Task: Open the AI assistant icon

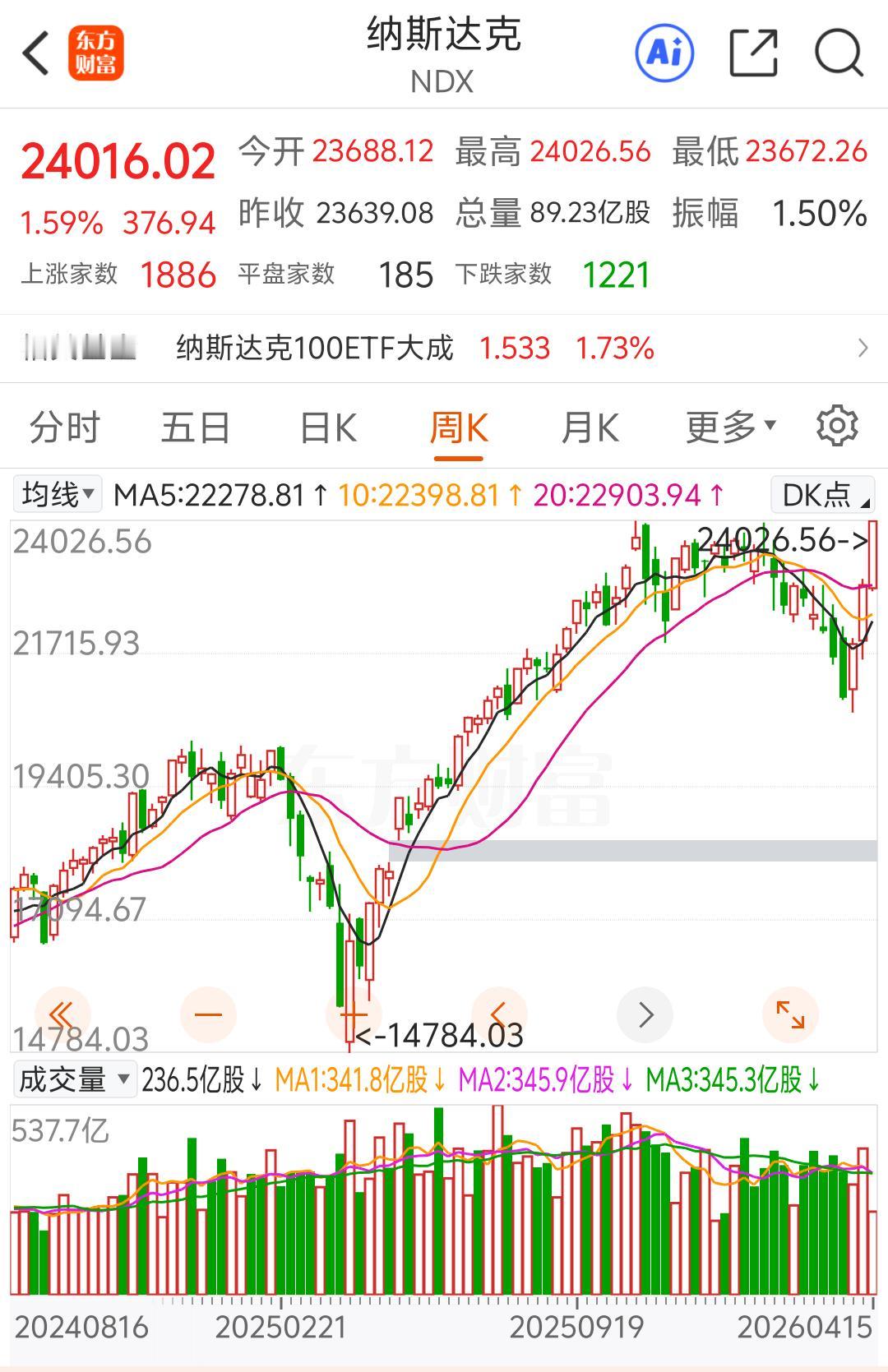Action: (x=665, y=52)
